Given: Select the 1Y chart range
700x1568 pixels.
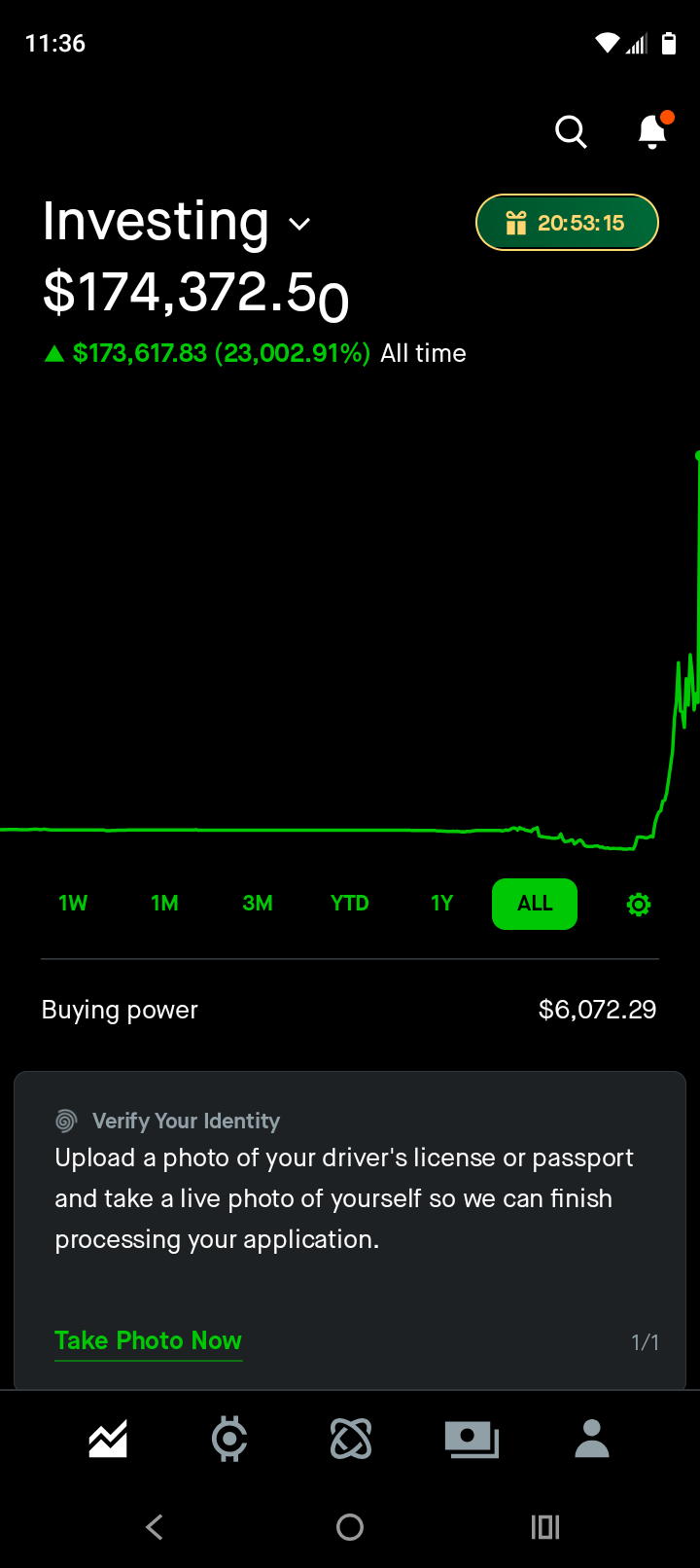Looking at the screenshot, I should pyautogui.click(x=442, y=904).
